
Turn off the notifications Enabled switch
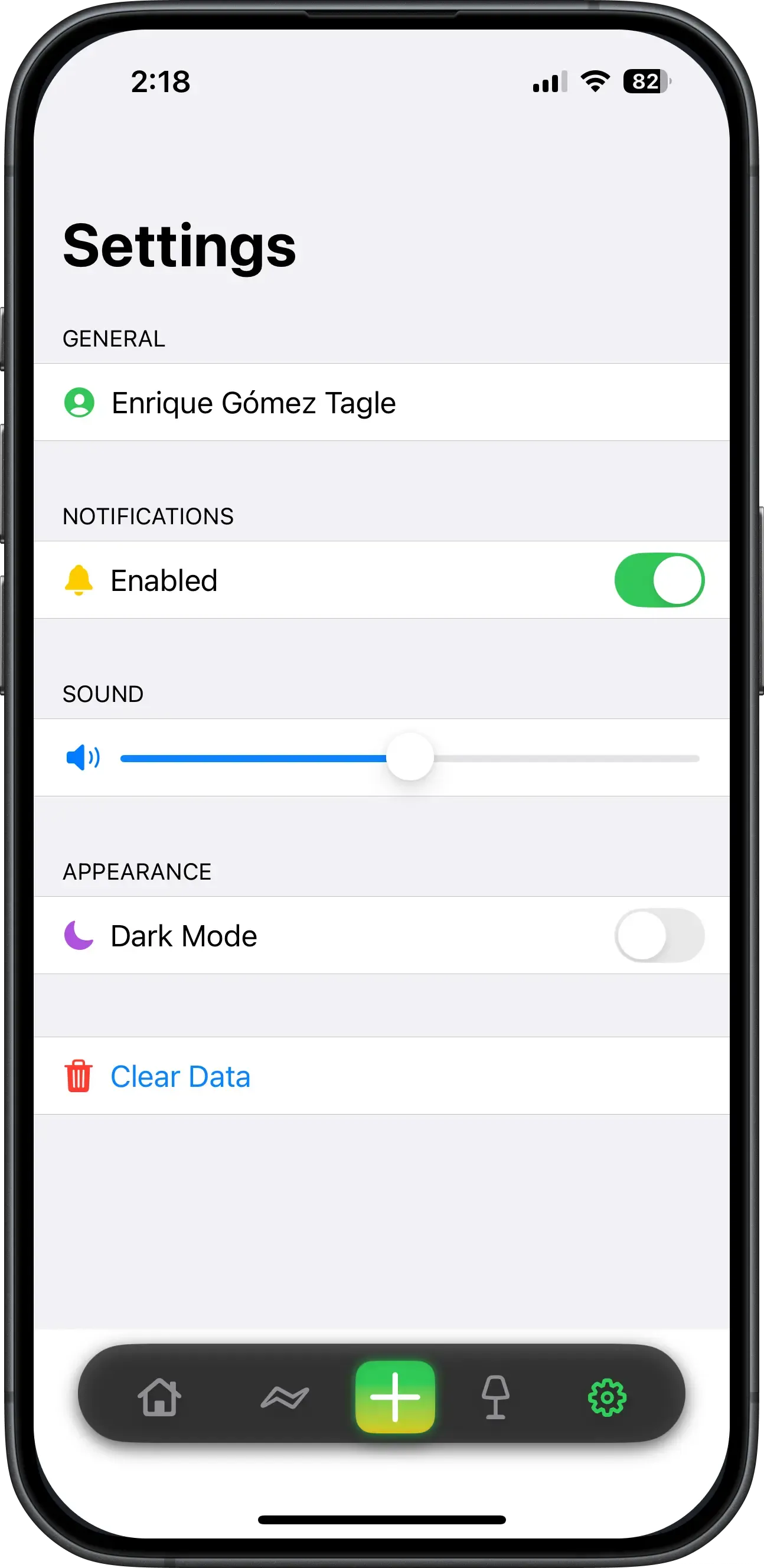(x=659, y=580)
